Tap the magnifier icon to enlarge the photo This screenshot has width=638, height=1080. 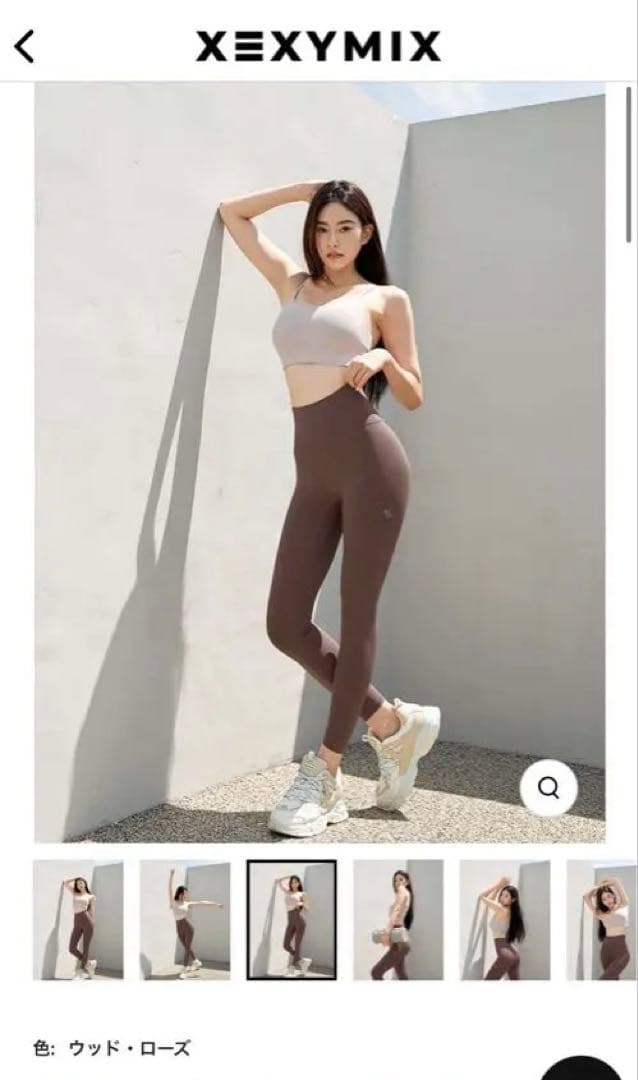[548, 787]
